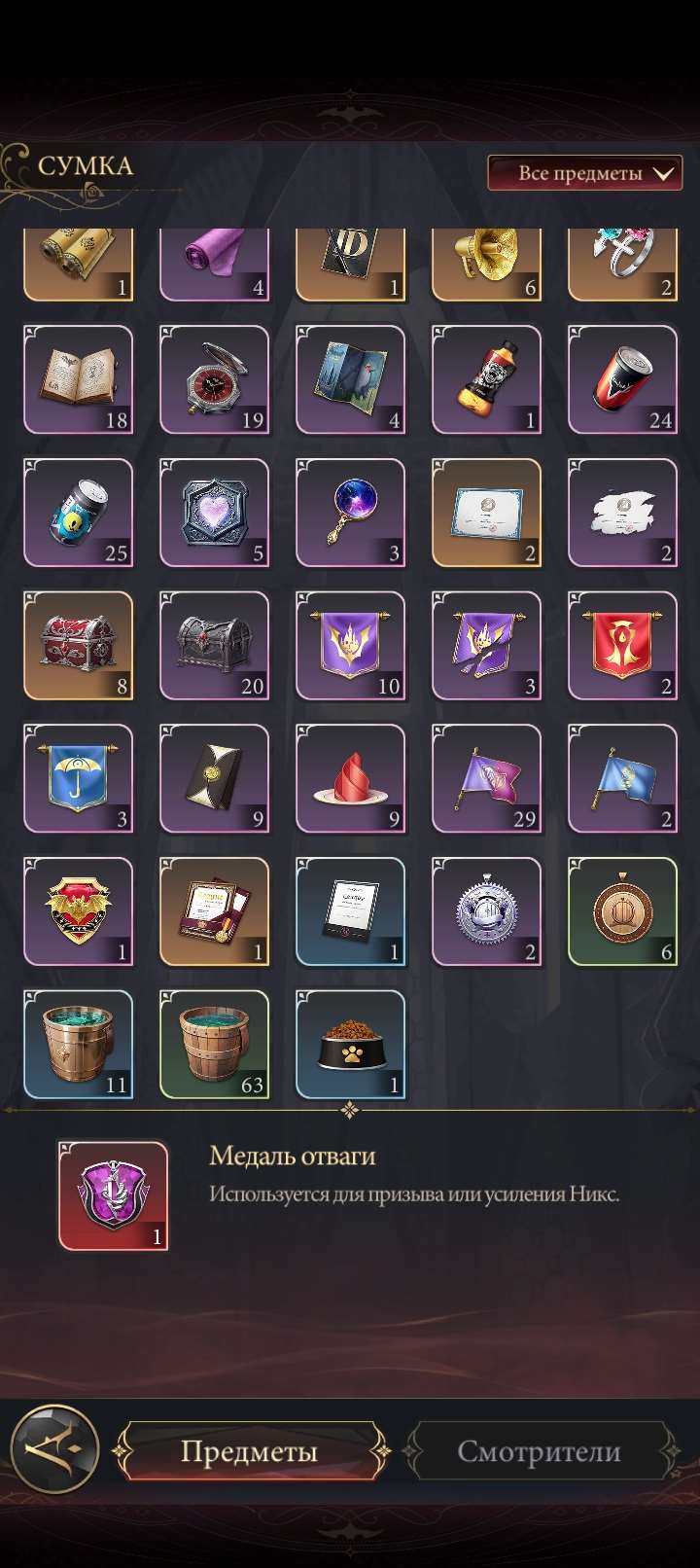Open the Все предметы filter dropdown
Viewport: 700px width, 1568px height.
coord(584,173)
